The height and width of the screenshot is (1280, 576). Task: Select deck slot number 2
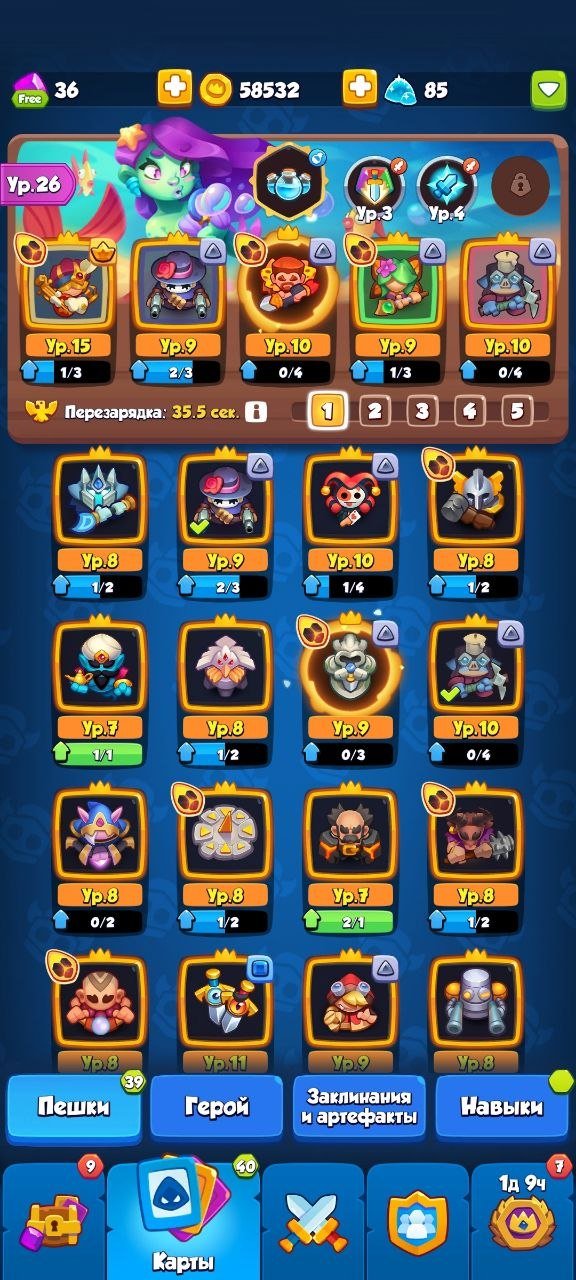click(x=373, y=410)
